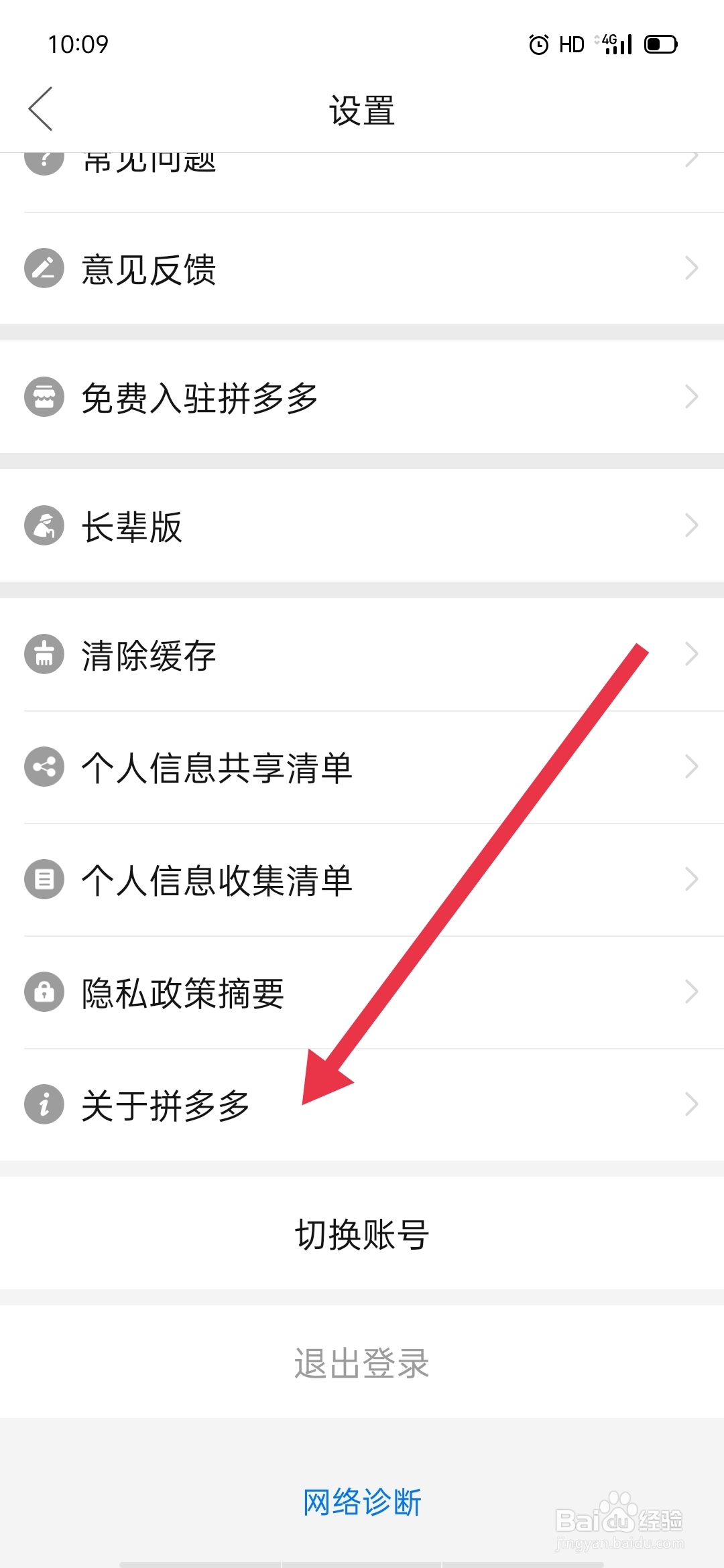Screen dimensions: 724x1568
Task: Click the 隐私政策摘要 lock icon
Action: (43, 993)
